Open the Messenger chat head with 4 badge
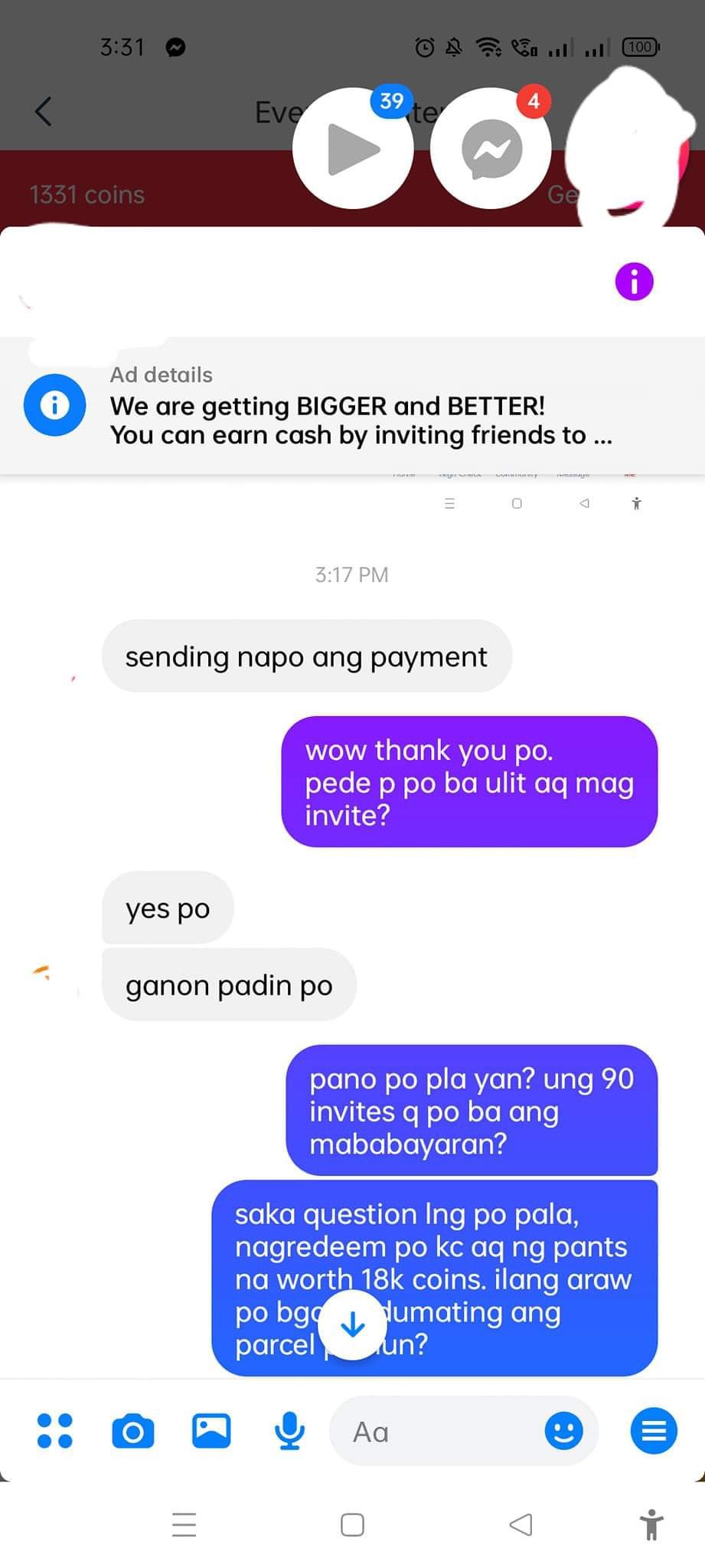Screen dimensions: 705x1568 (491, 149)
